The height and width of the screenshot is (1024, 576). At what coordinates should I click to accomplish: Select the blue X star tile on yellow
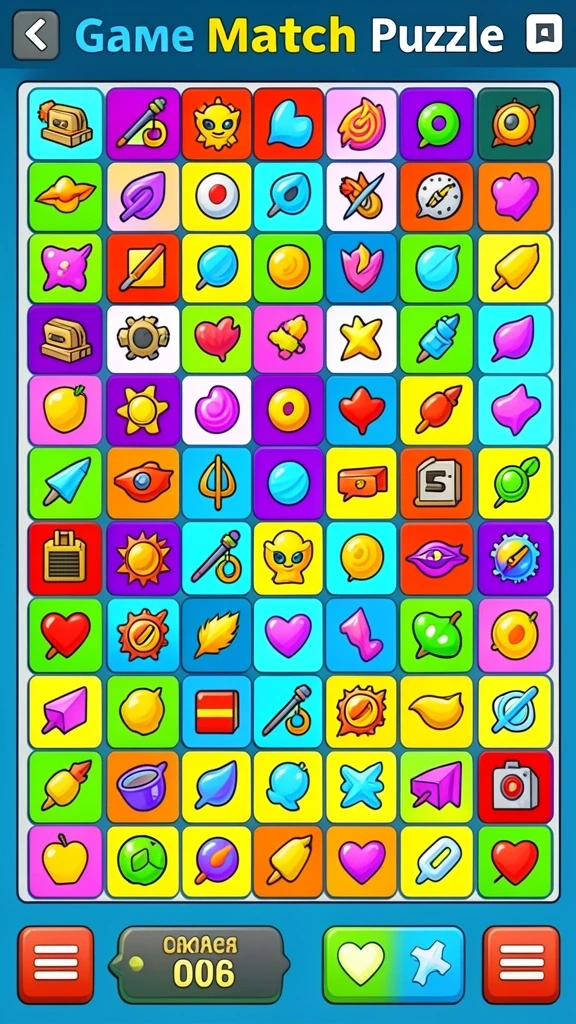(362, 786)
